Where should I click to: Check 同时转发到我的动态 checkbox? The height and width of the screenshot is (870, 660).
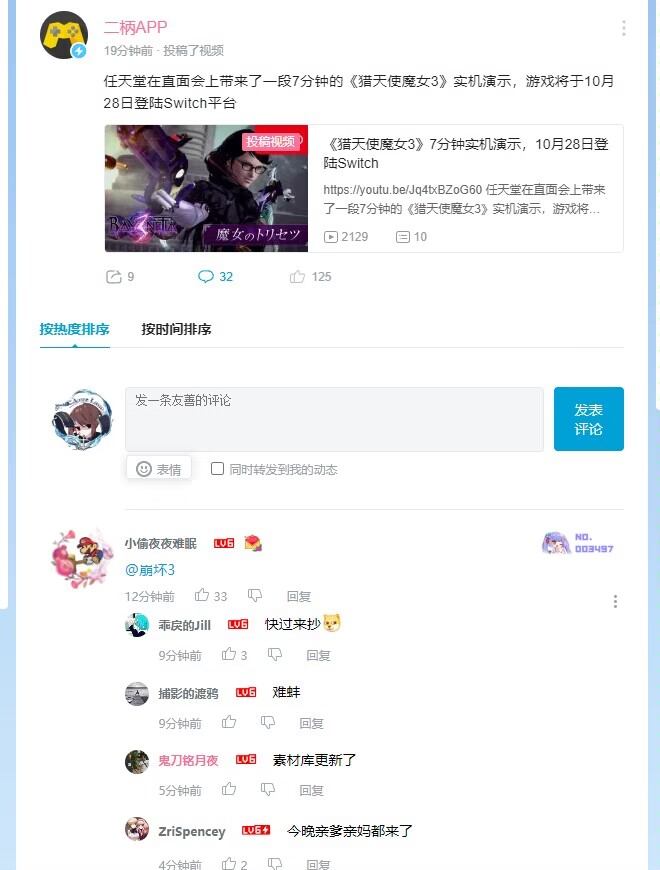point(217,468)
